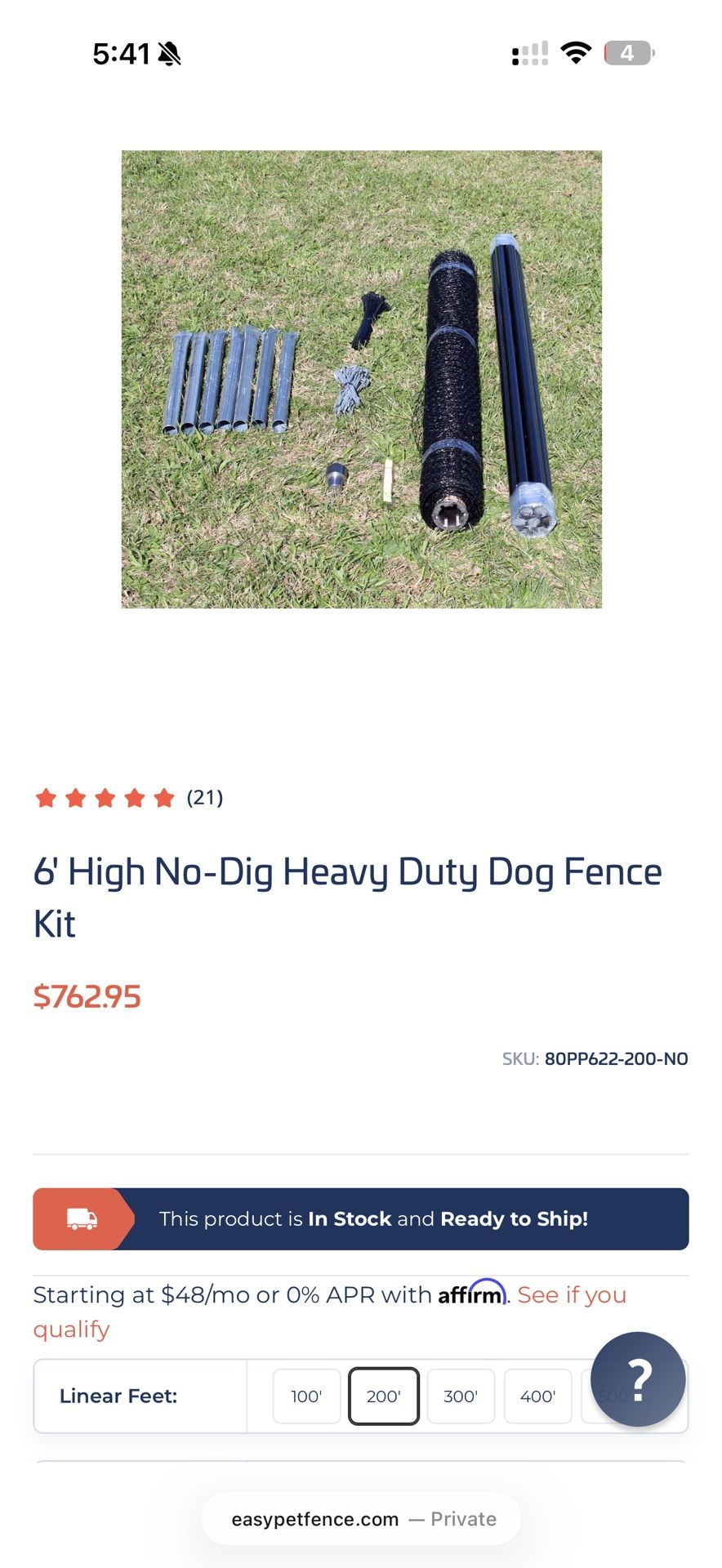Select the 300' linear feet option
Screen dimensions: 722x1568
tap(461, 1396)
